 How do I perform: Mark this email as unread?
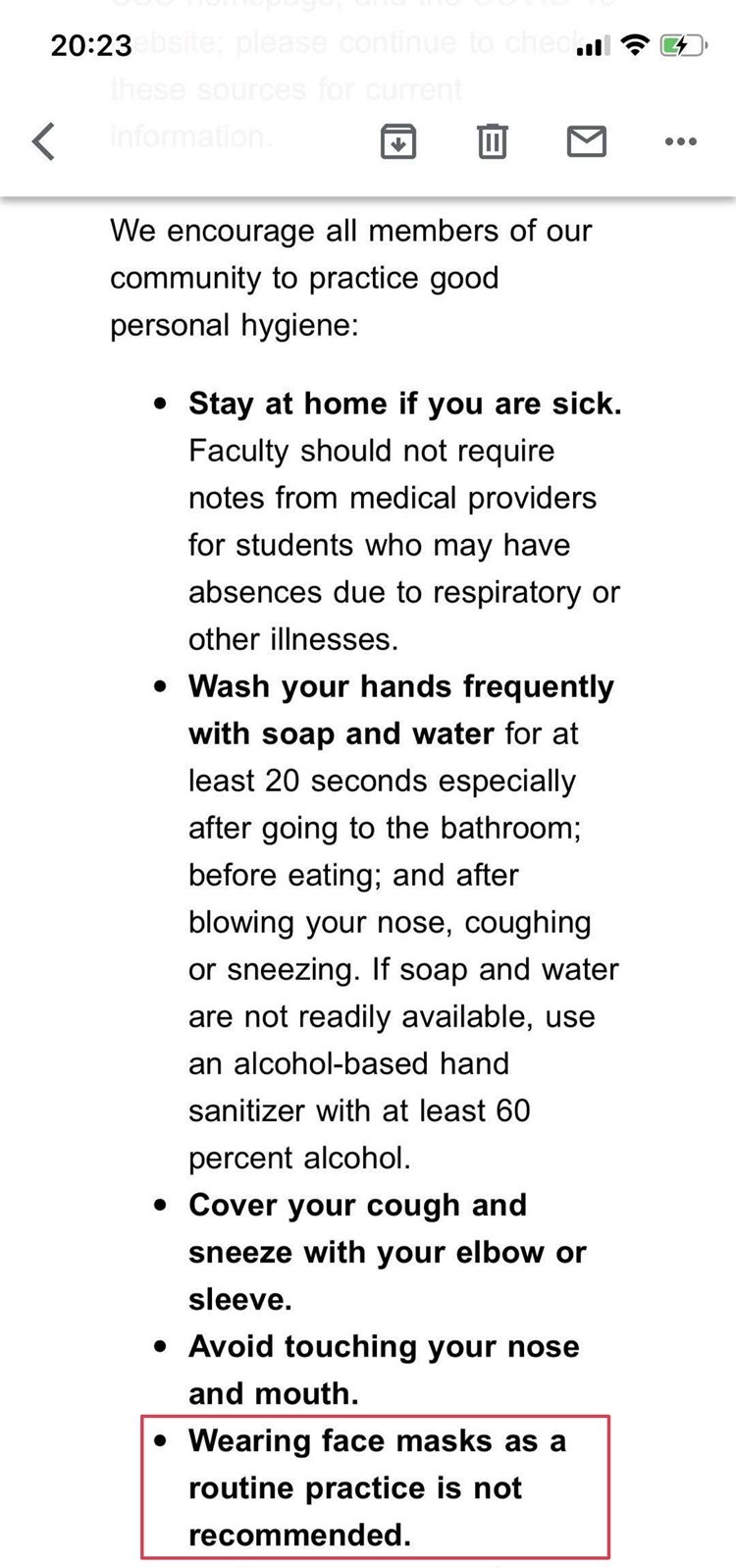click(586, 141)
